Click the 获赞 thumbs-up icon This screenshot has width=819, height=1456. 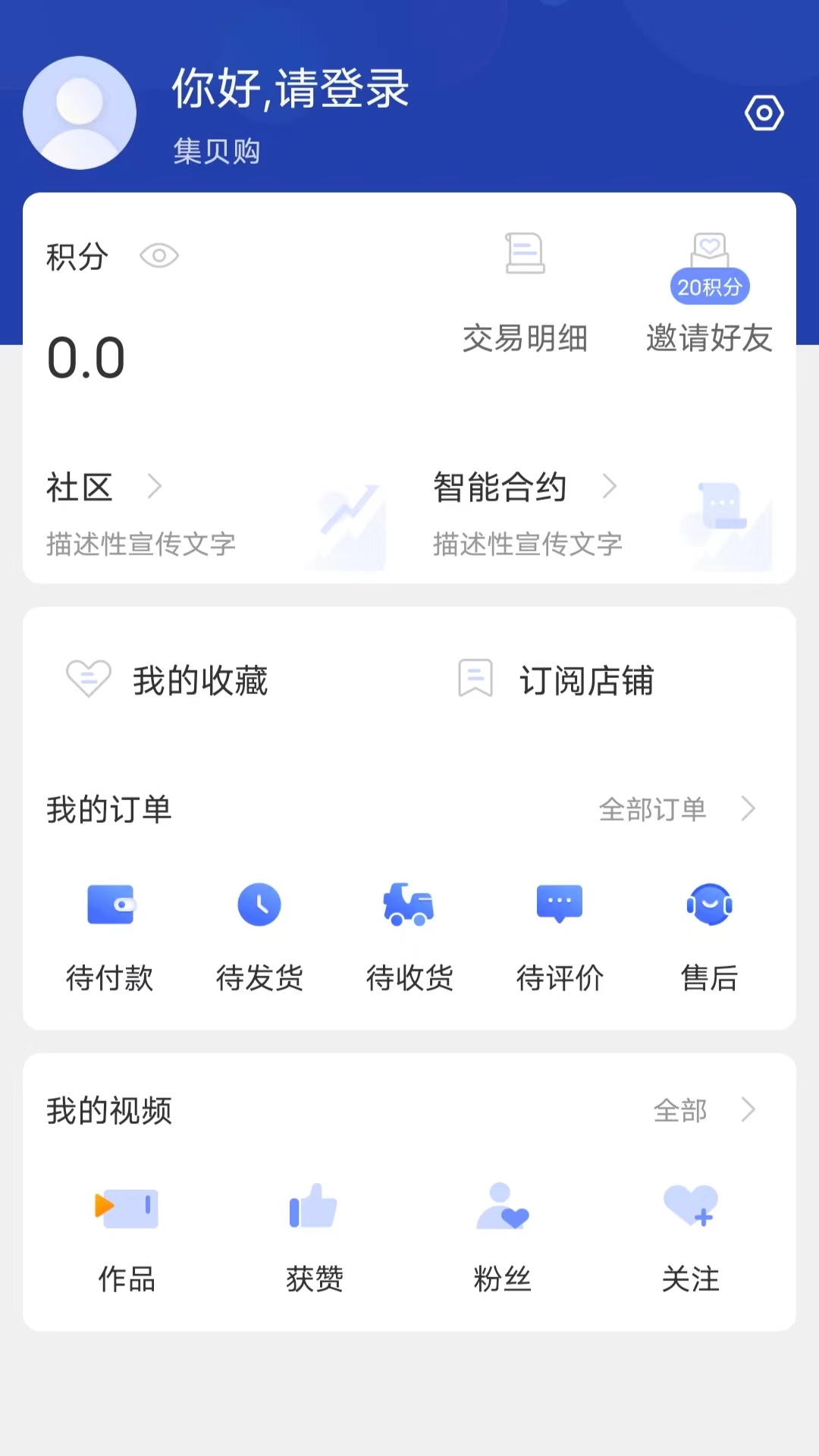click(x=314, y=1209)
